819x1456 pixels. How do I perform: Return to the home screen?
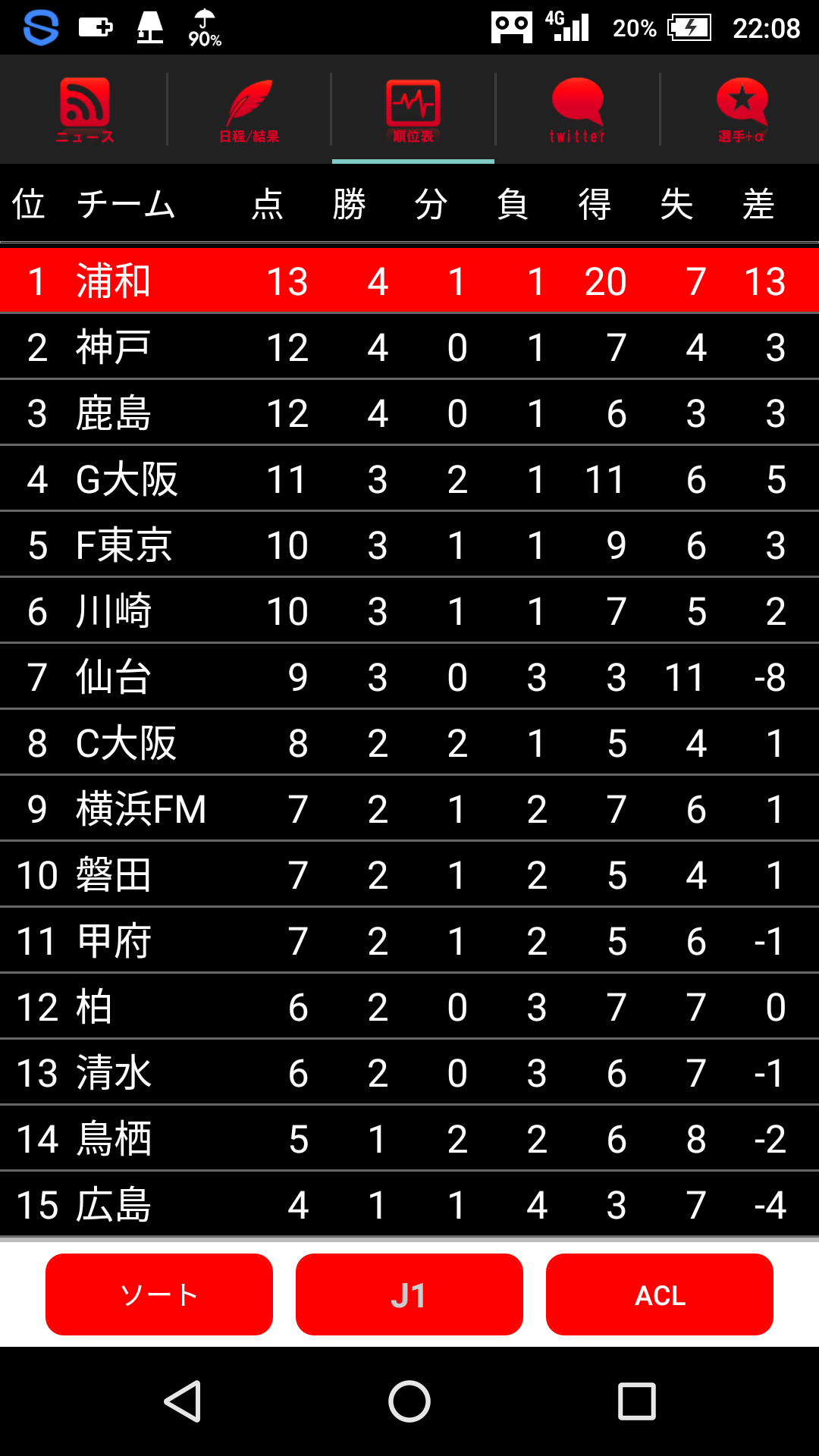coord(409,1401)
